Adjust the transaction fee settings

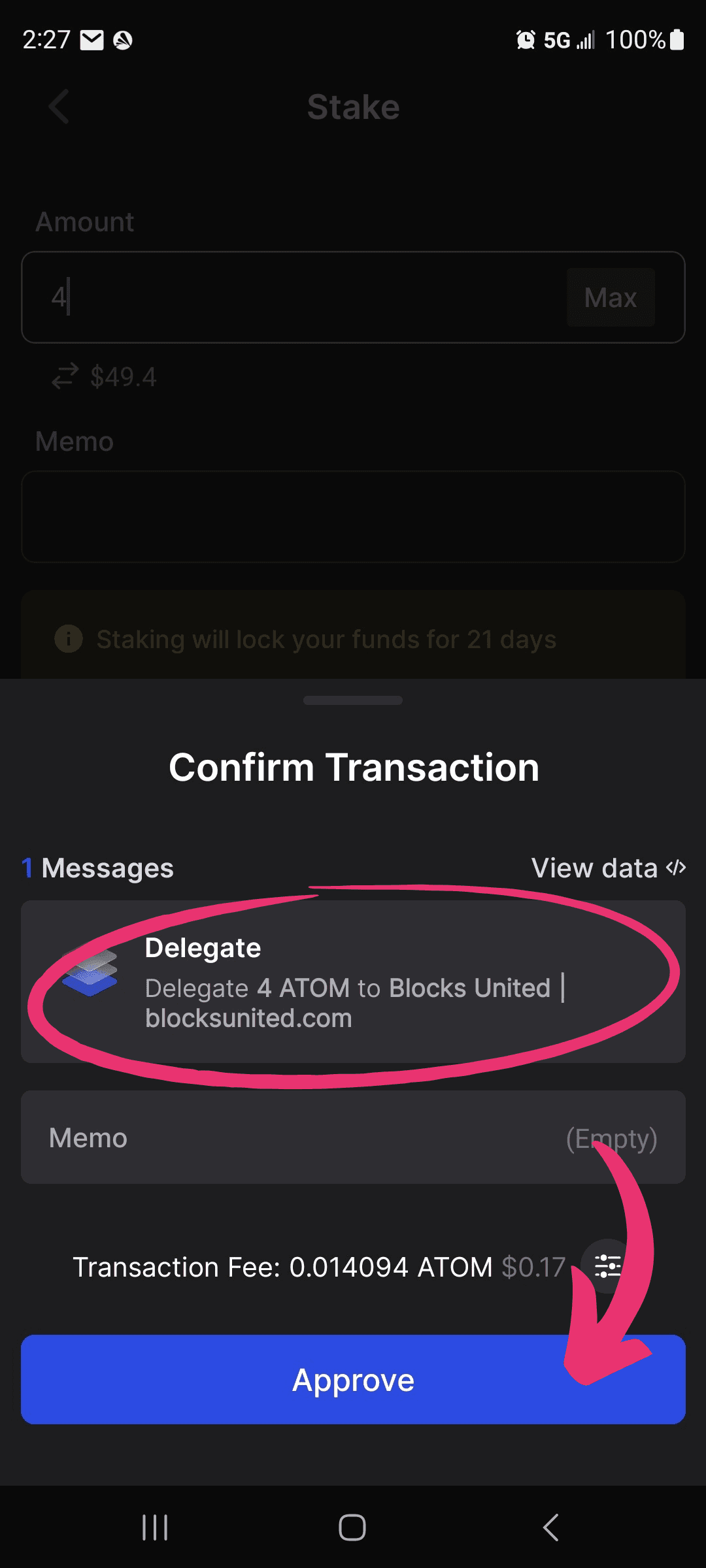[607, 1266]
